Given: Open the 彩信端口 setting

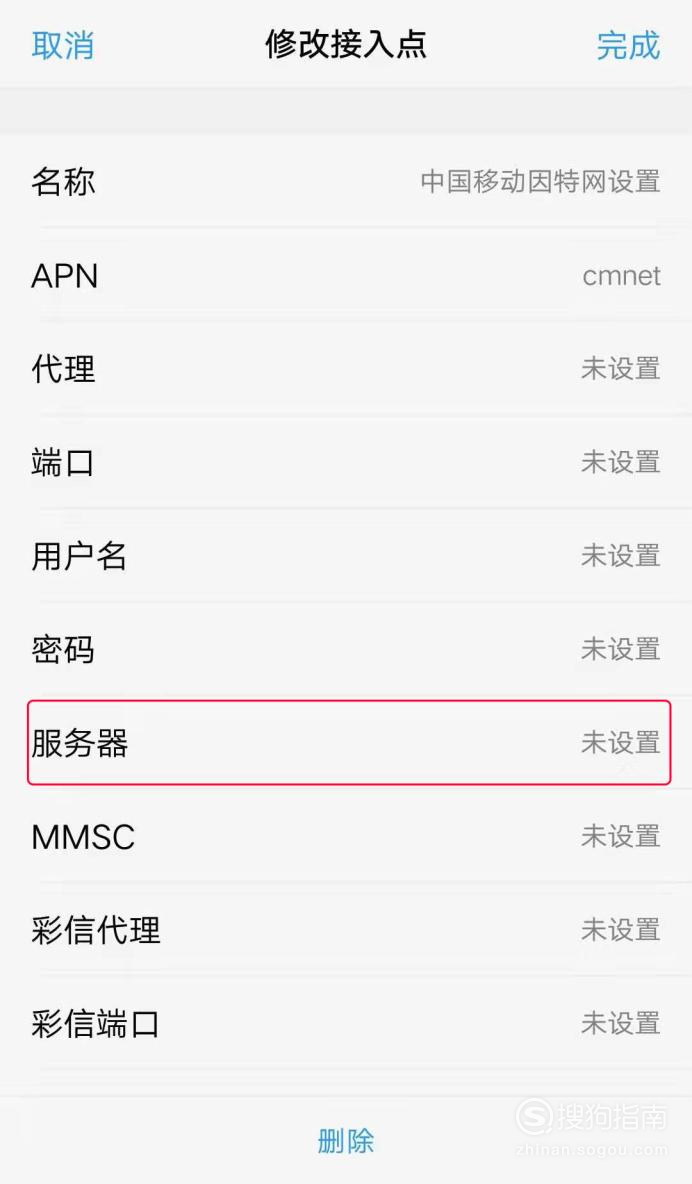Looking at the screenshot, I should (x=346, y=1024).
